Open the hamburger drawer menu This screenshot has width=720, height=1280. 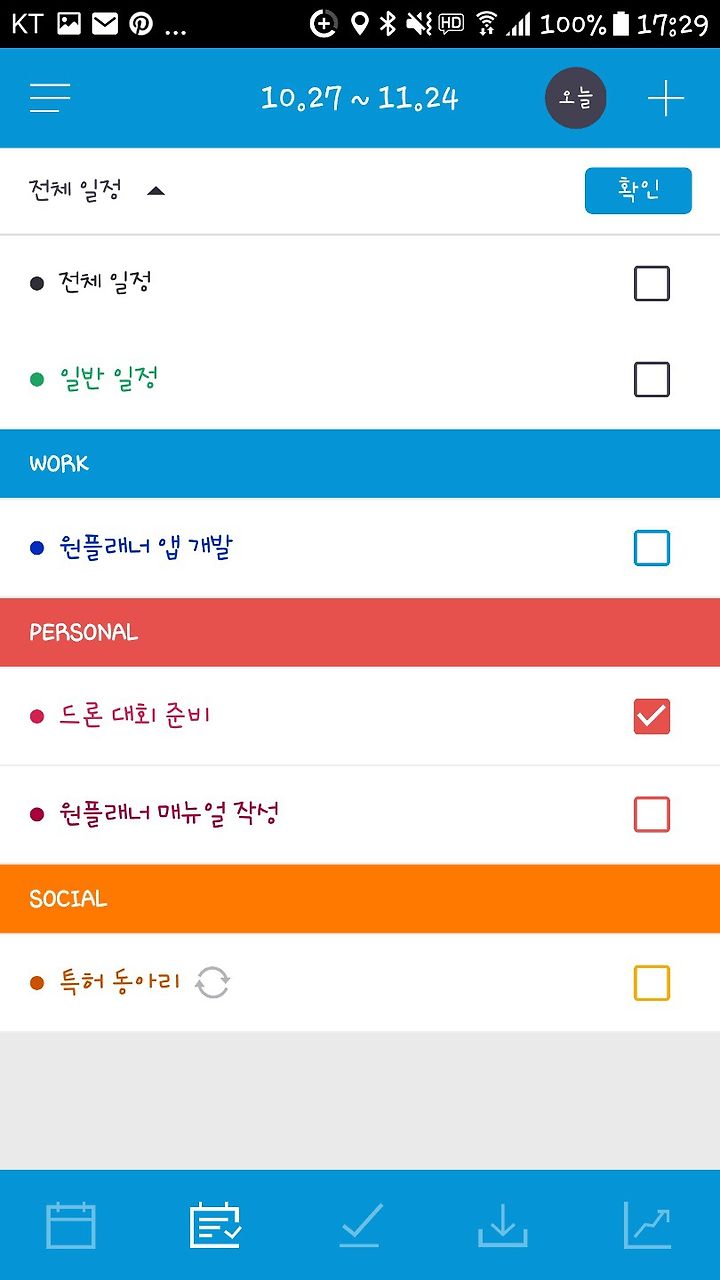tap(50, 98)
